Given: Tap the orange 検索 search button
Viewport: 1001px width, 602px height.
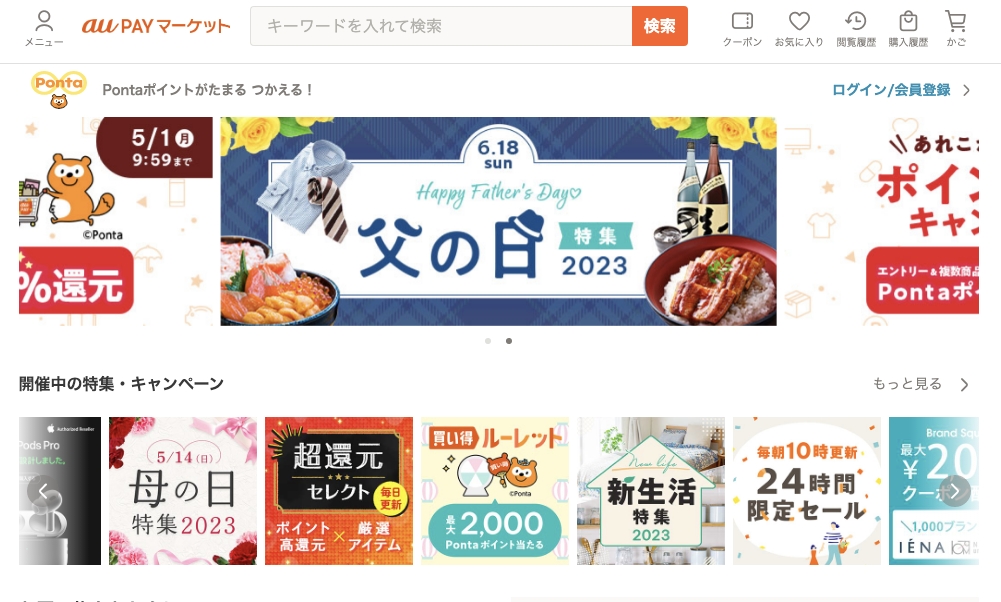Looking at the screenshot, I should [x=659, y=26].
